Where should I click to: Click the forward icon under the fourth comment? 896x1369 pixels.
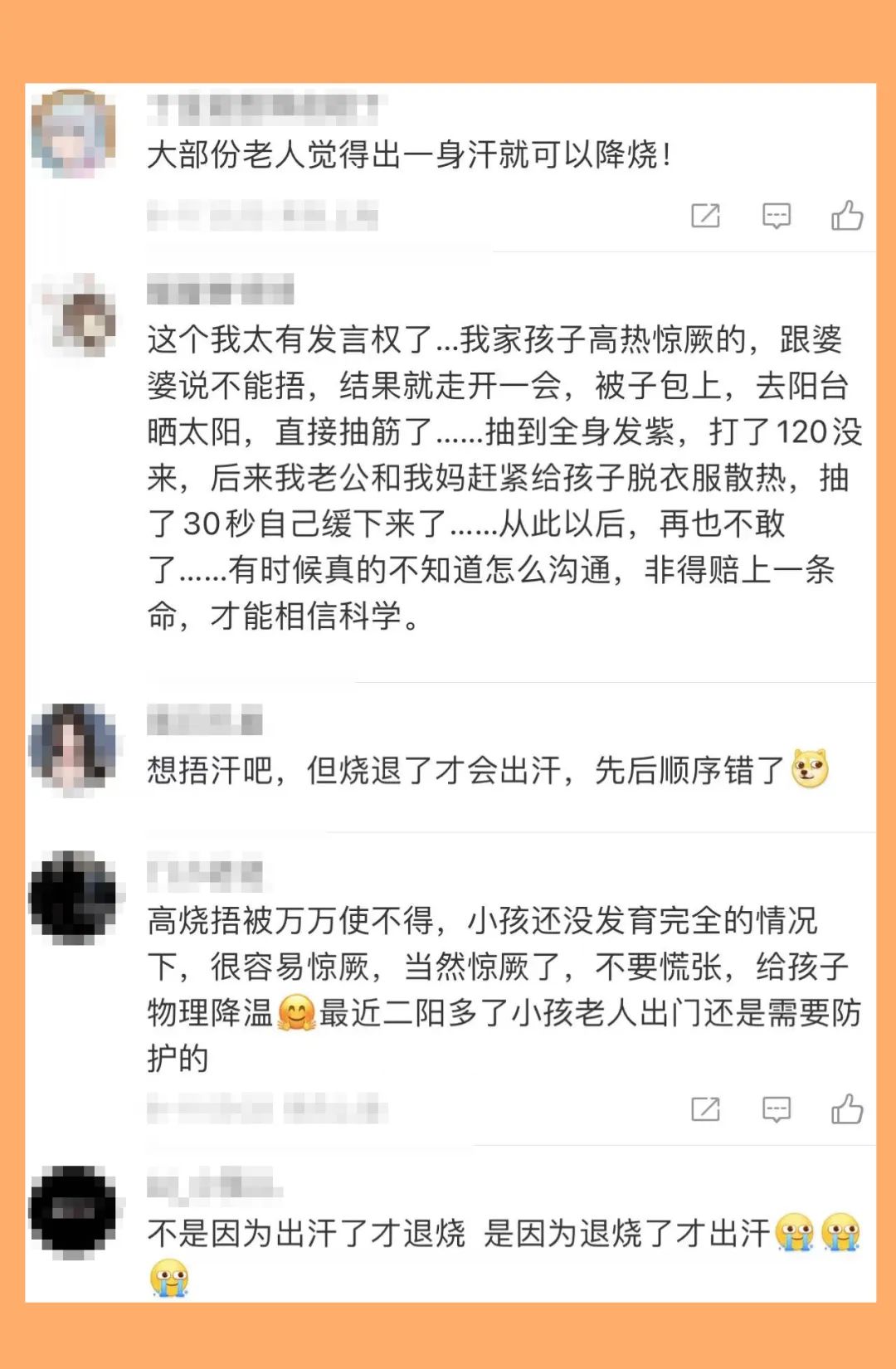[704, 1109]
